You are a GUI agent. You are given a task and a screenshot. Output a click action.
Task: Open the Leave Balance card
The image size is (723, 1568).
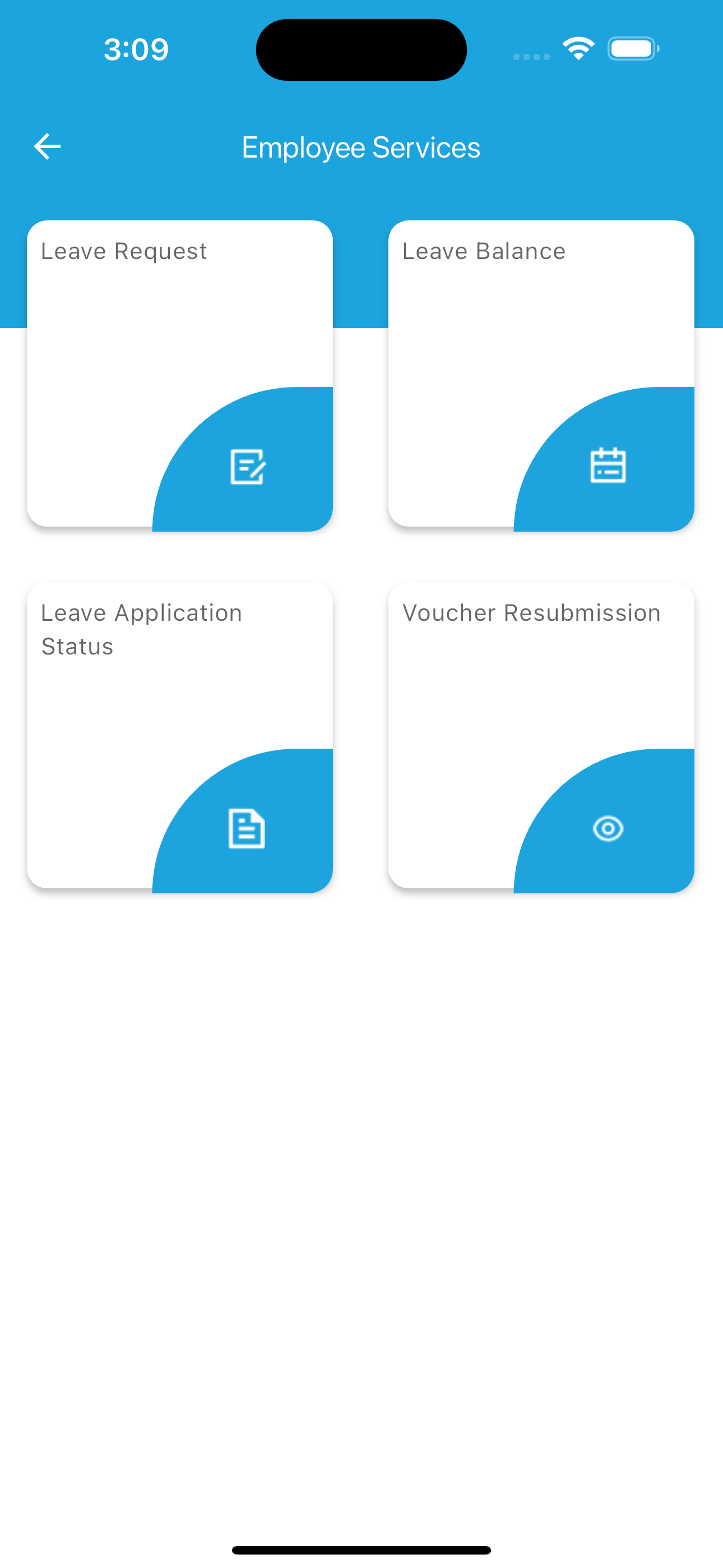(541, 375)
